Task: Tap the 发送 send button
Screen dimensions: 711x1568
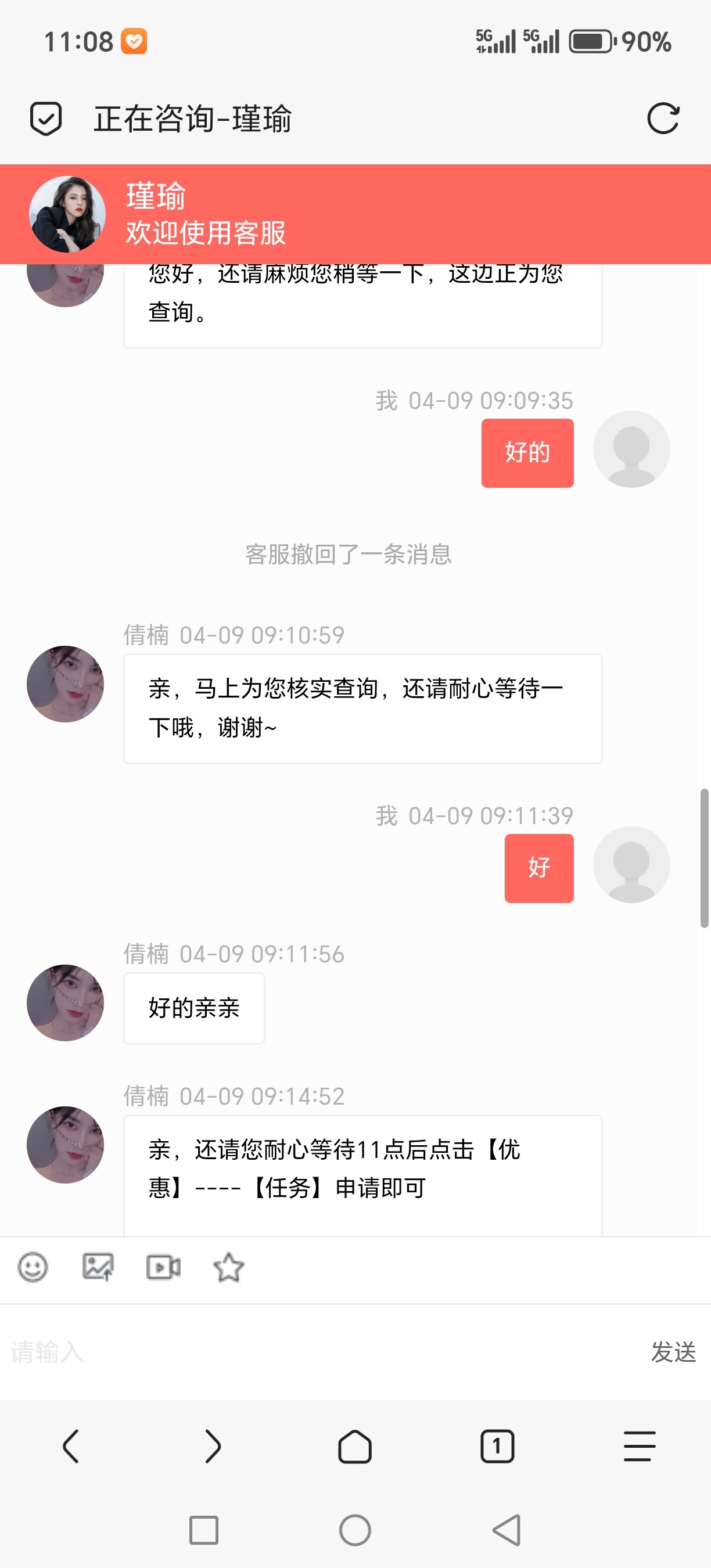Action: tap(673, 1352)
